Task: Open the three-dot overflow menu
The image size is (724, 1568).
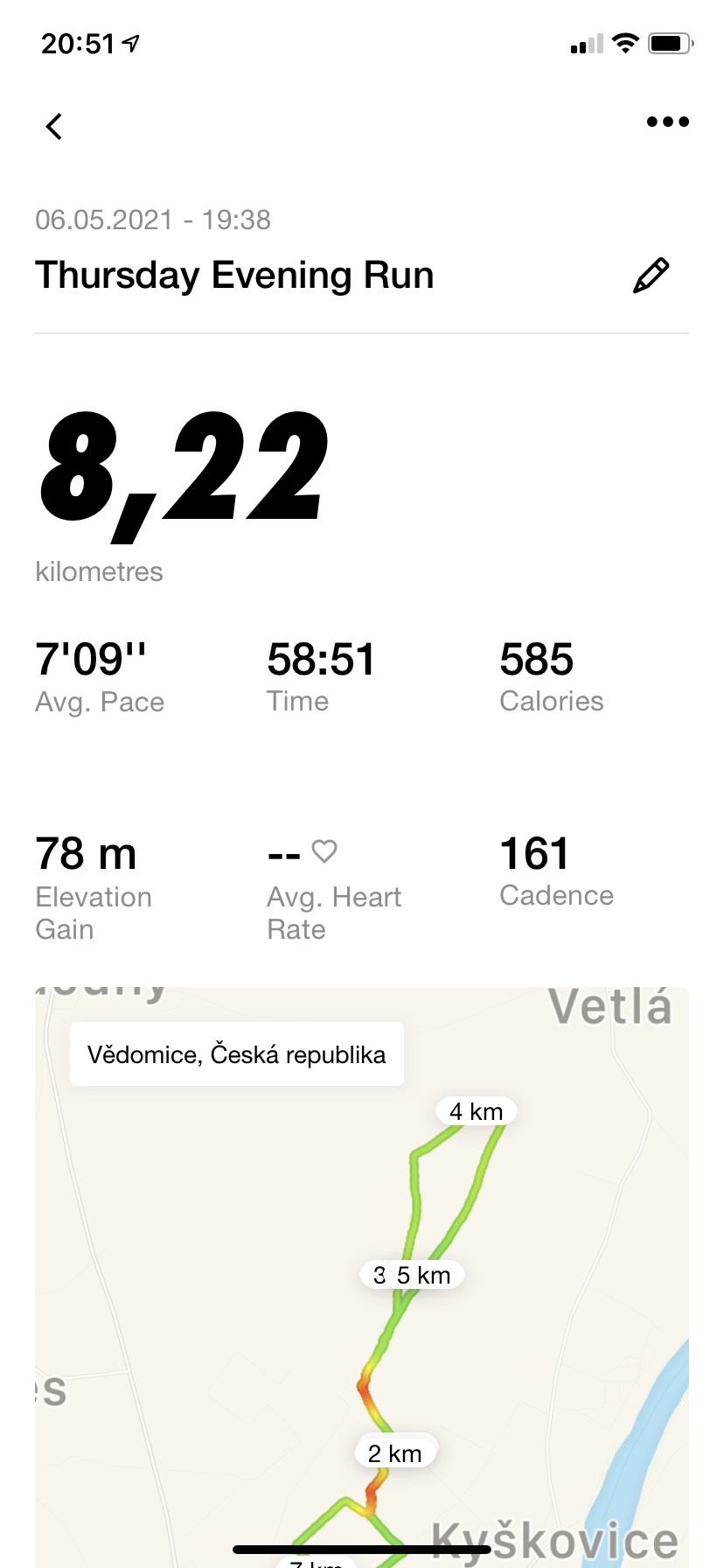Action: (668, 122)
